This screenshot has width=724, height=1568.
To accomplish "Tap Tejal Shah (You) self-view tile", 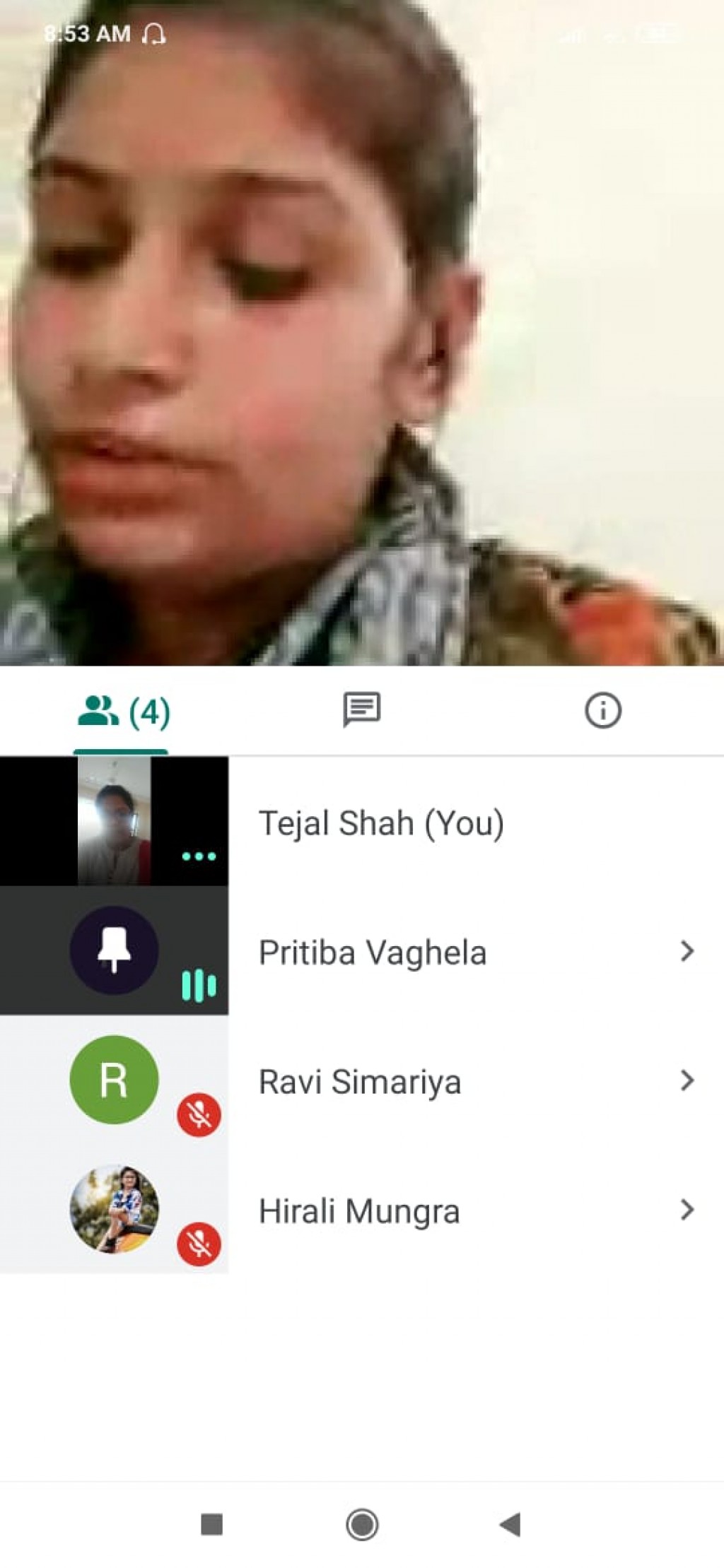I will pyautogui.click(x=114, y=821).
